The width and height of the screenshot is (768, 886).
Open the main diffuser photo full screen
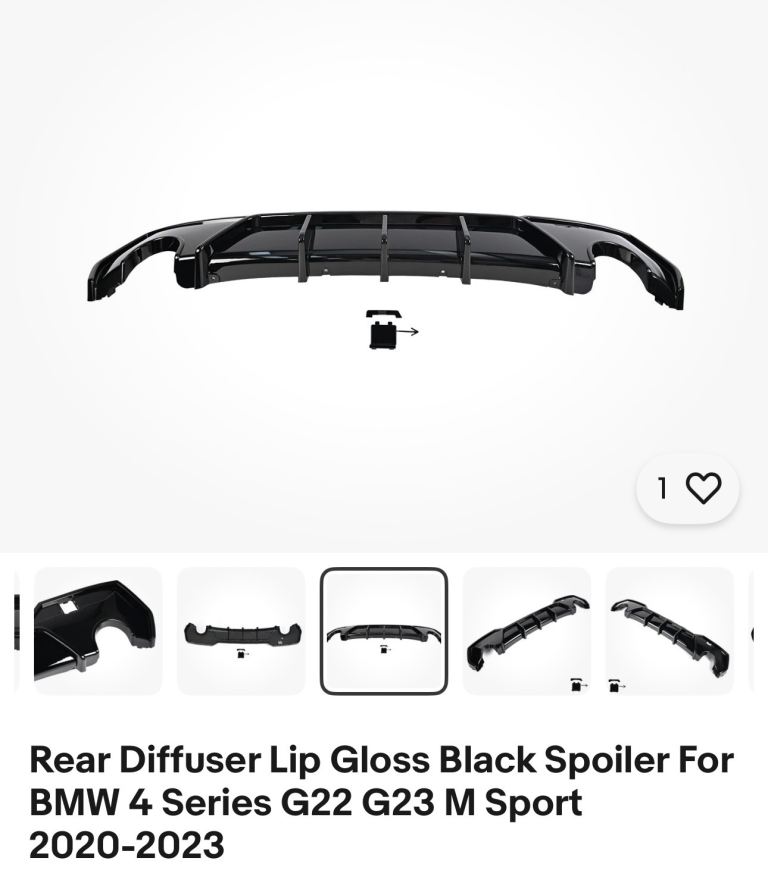(x=384, y=270)
